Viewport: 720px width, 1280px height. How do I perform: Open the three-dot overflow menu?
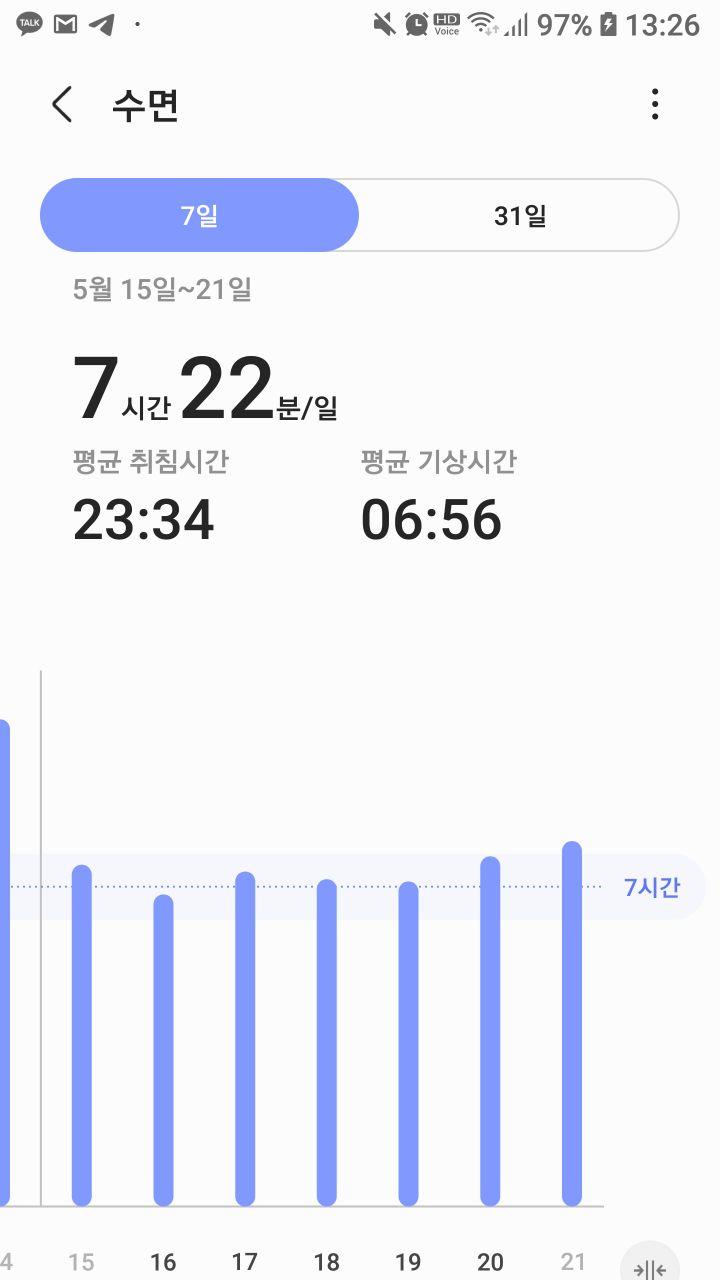(655, 104)
